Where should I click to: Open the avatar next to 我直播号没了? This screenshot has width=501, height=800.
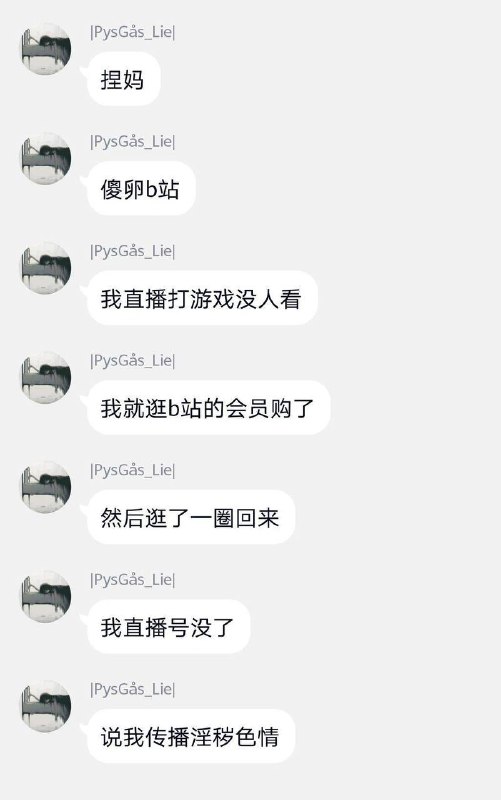(x=45, y=597)
